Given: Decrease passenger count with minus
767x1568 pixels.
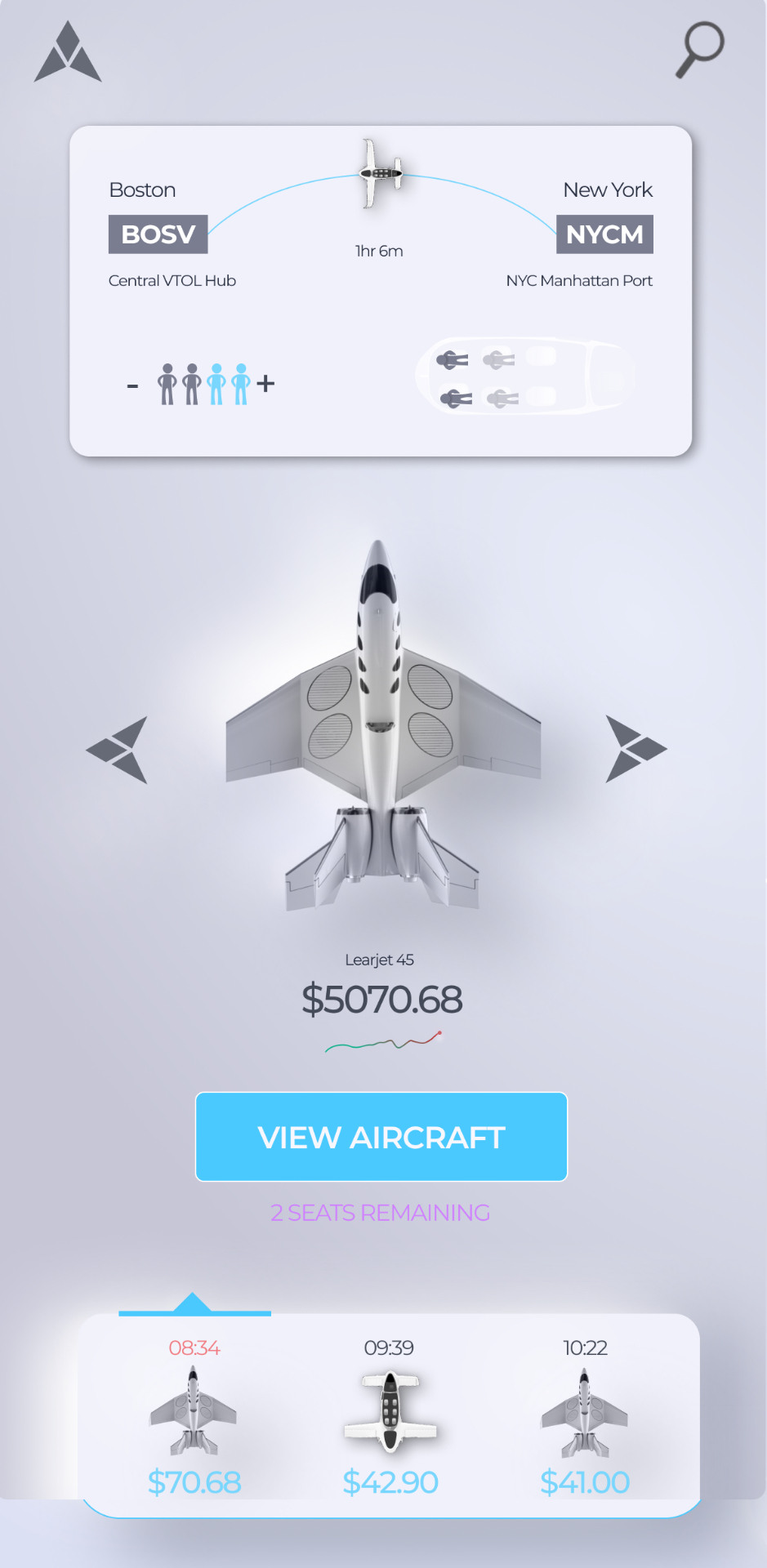Looking at the screenshot, I should click(132, 385).
